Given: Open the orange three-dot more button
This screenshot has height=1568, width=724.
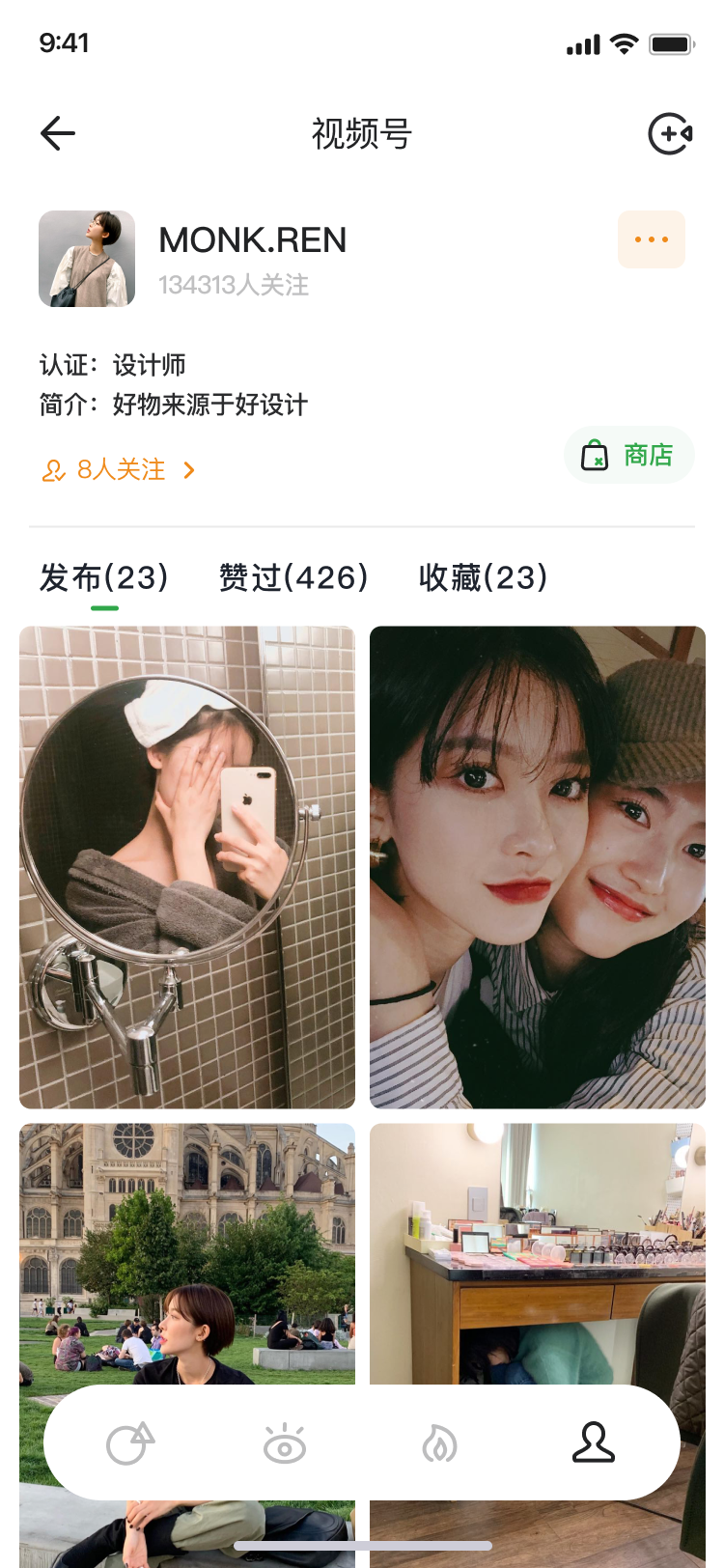Looking at the screenshot, I should pyautogui.click(x=652, y=239).
